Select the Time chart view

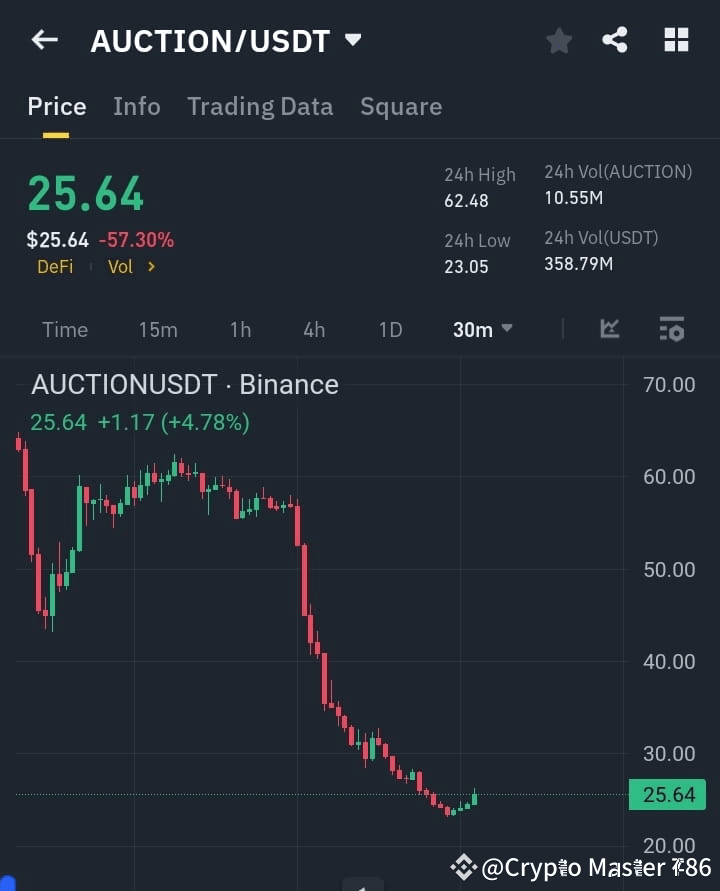64,329
